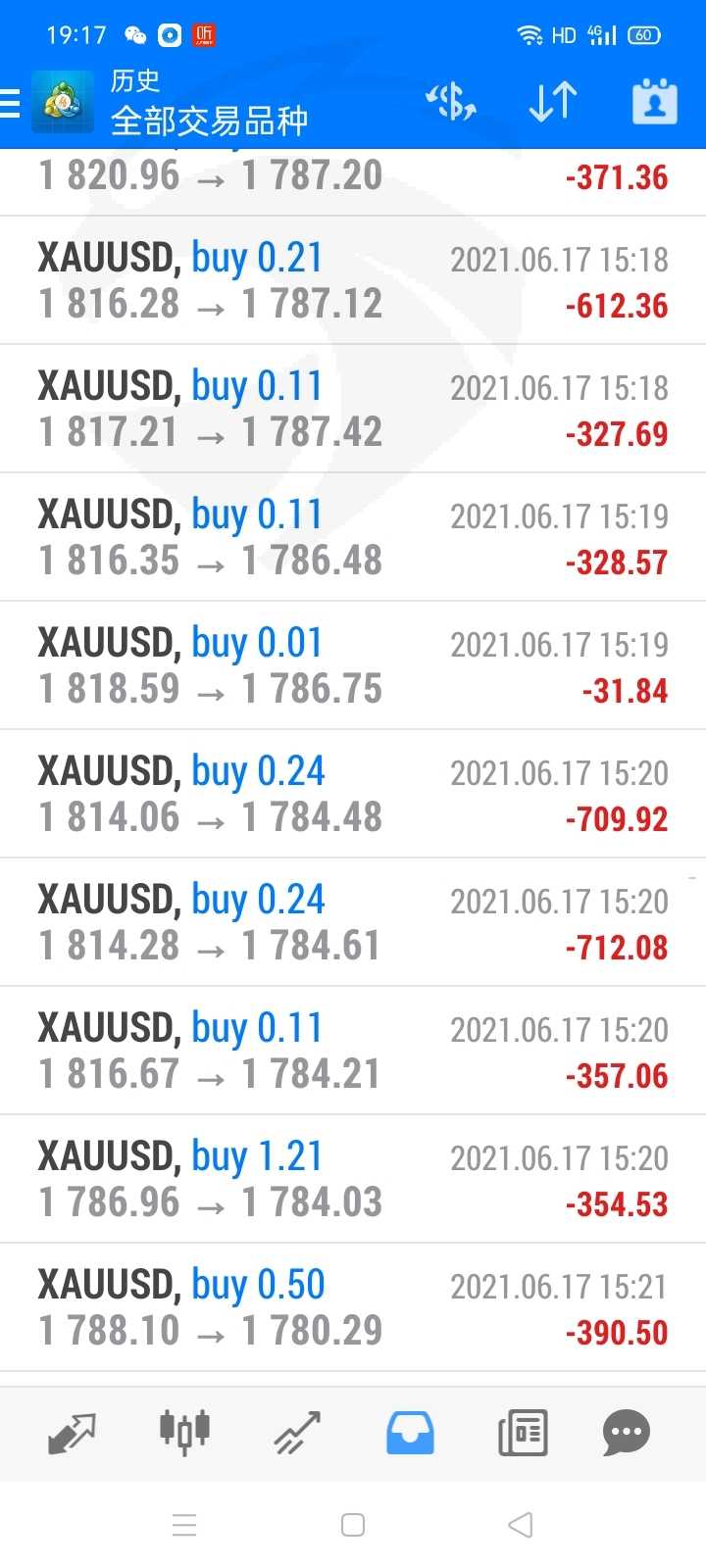This screenshot has width=706, height=1568.
Task: Open the buy 0.01 XAUUSD trade
Action: click(353, 665)
